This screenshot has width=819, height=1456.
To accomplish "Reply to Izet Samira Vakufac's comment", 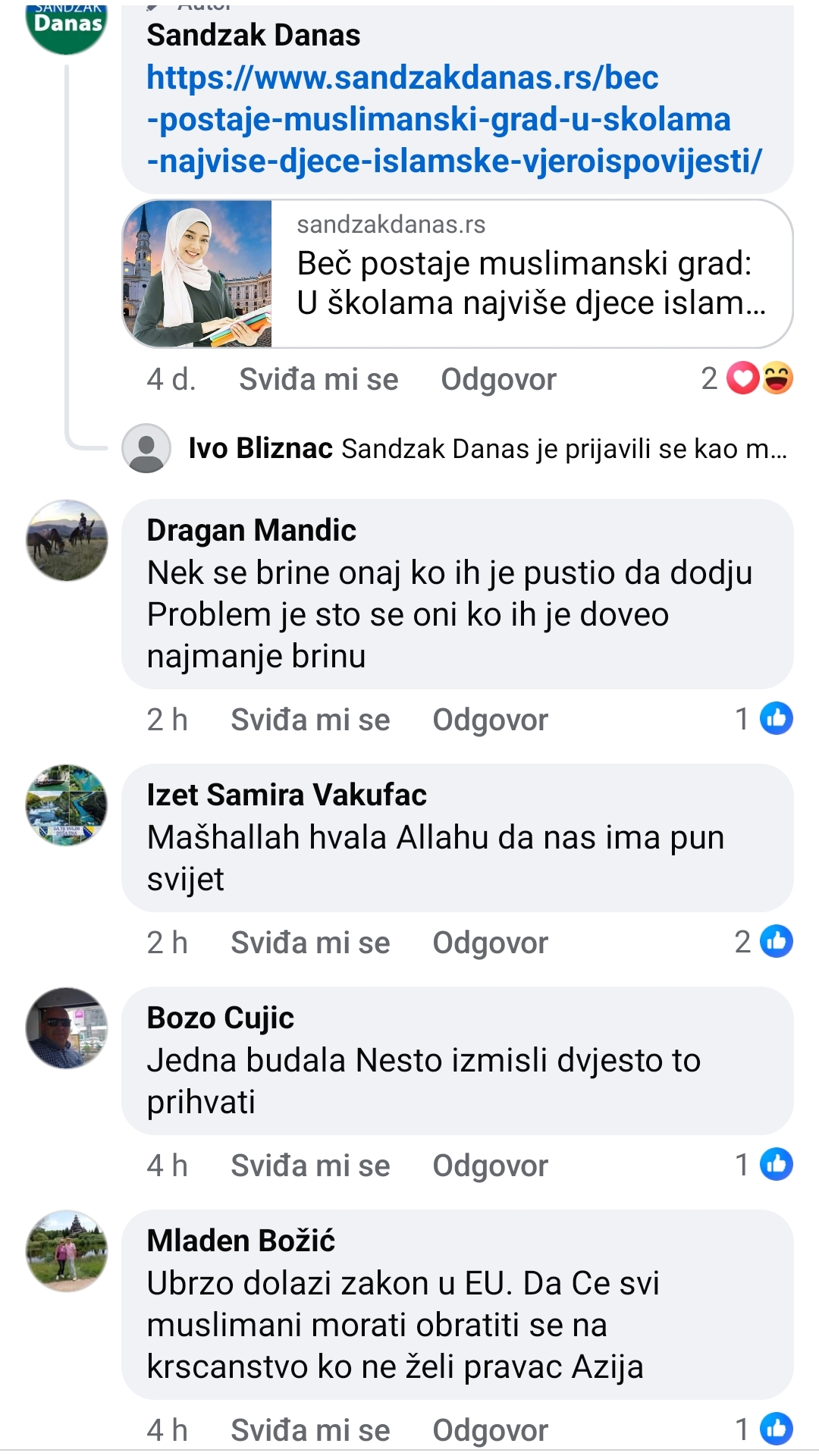I will coord(490,943).
